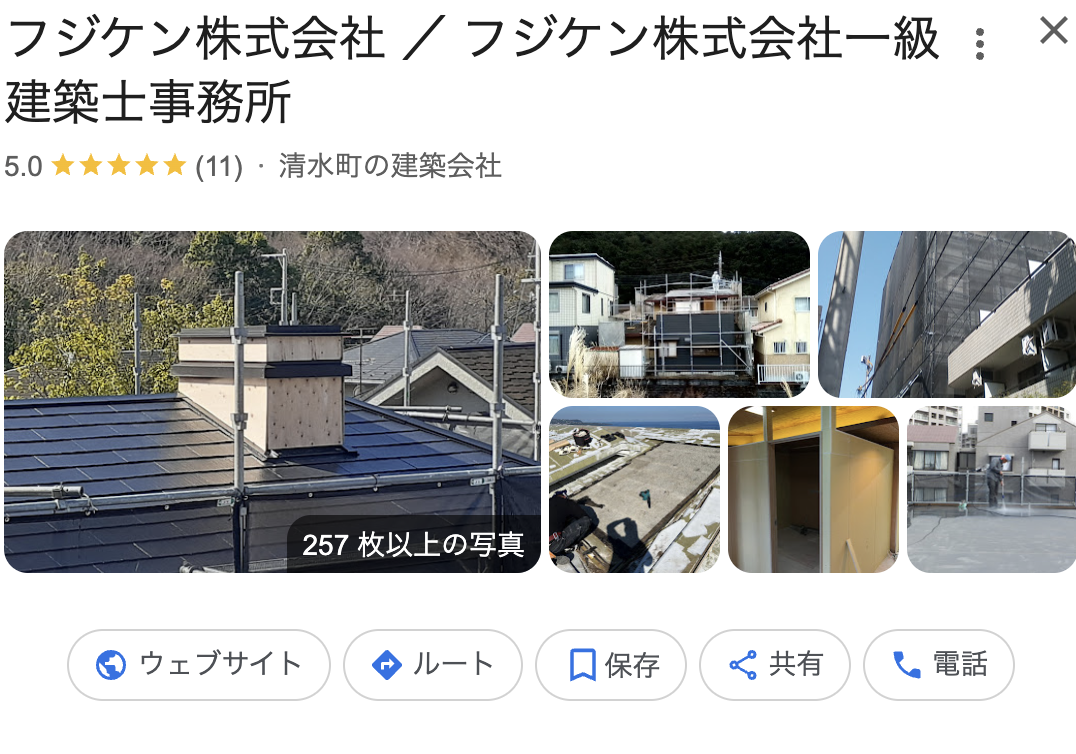Open the ウェブサイト button
The width and height of the screenshot is (1076, 754).
click(199, 664)
